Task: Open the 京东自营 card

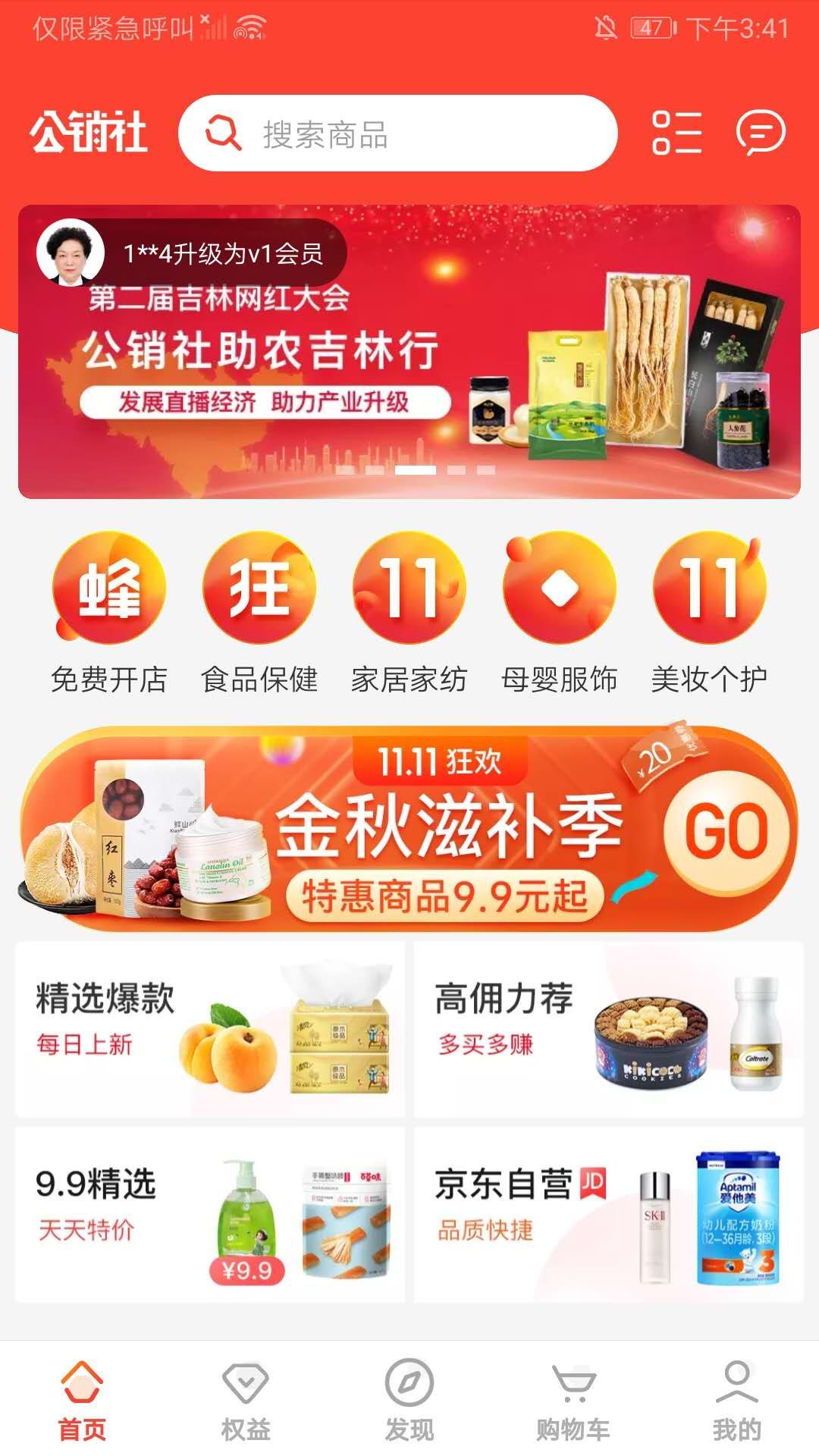Action: coord(608,1215)
